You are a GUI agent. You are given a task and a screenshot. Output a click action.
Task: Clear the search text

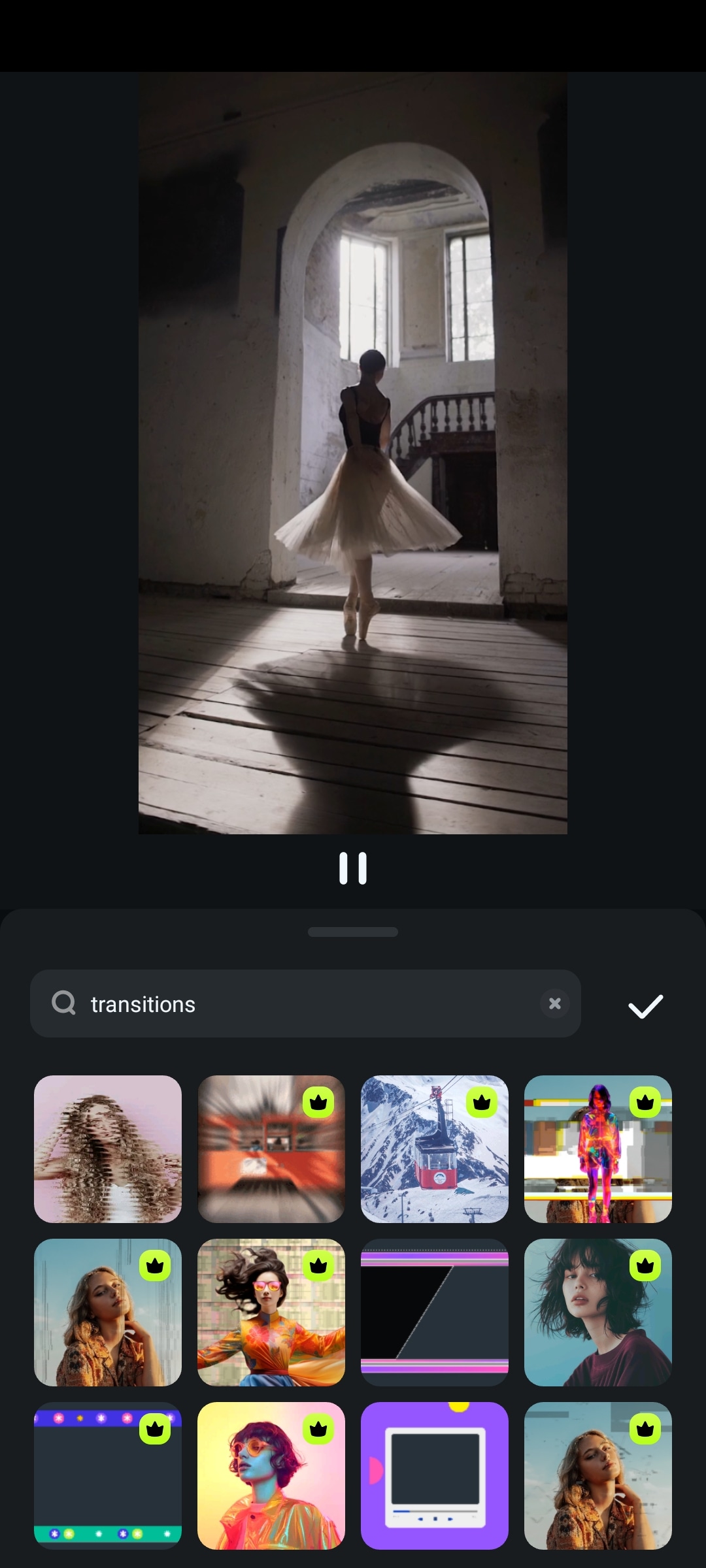click(x=554, y=1004)
